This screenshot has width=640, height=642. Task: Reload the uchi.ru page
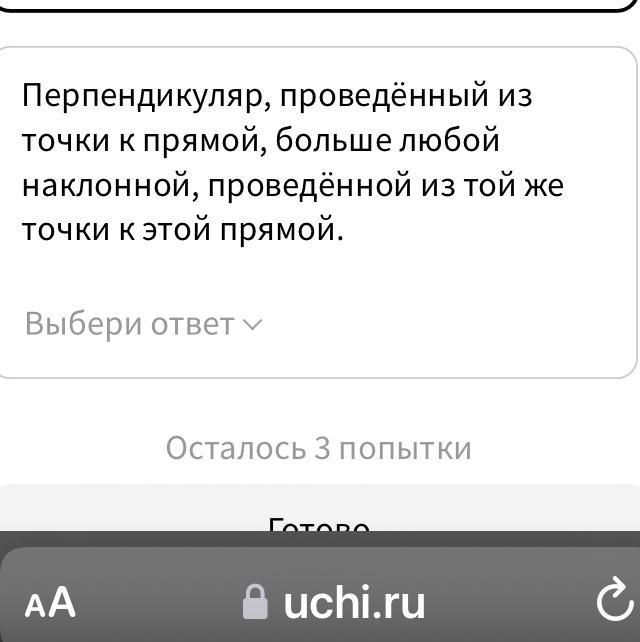(612, 602)
